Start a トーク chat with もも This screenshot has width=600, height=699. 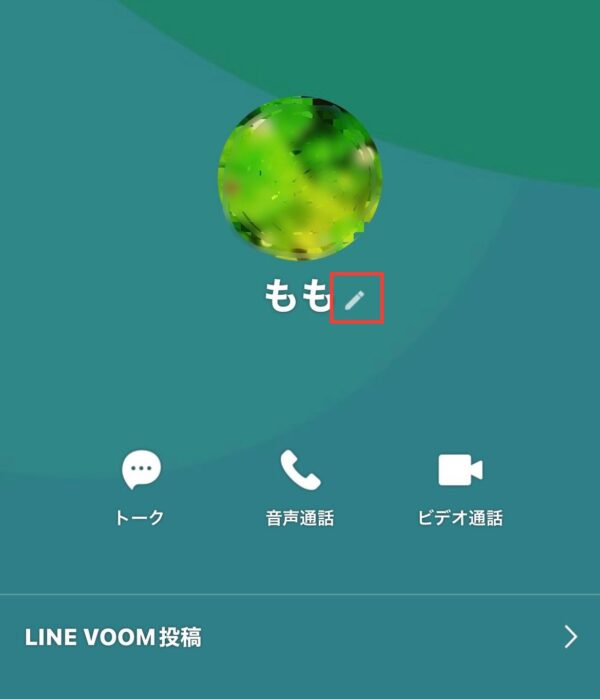(141, 486)
